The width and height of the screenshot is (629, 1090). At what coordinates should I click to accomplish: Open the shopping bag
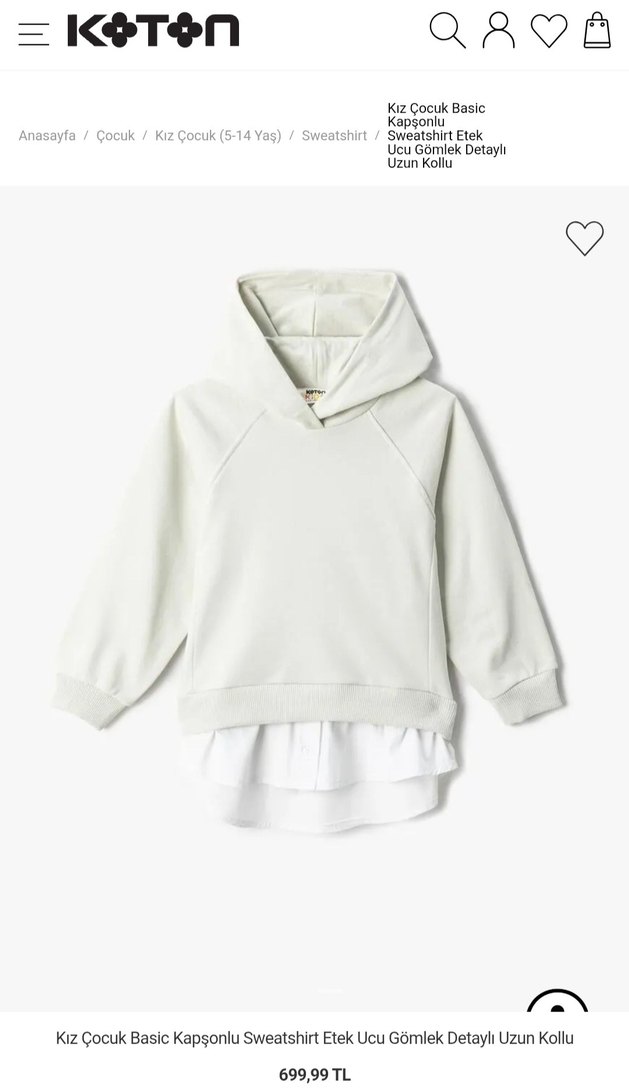click(597, 31)
